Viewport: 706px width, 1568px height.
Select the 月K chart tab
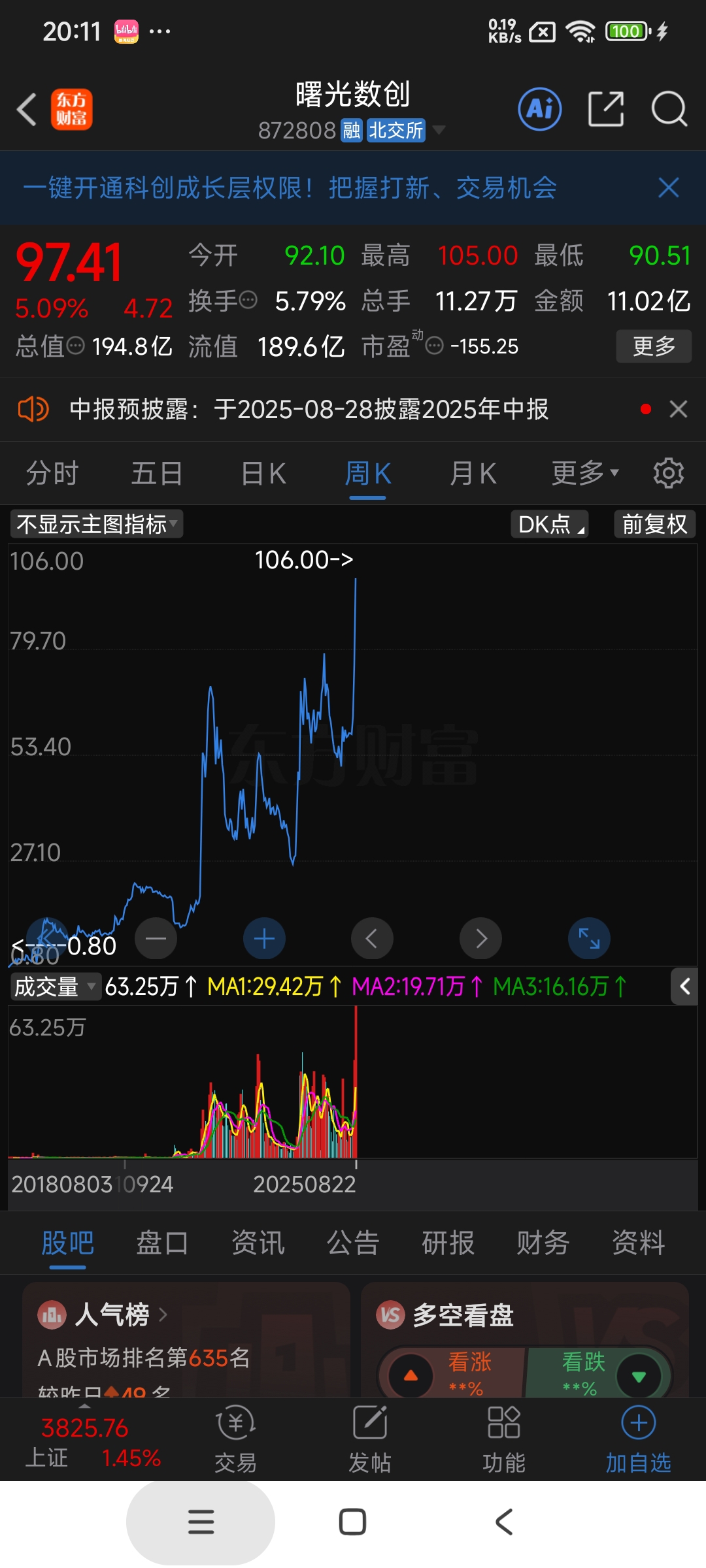[x=473, y=474]
